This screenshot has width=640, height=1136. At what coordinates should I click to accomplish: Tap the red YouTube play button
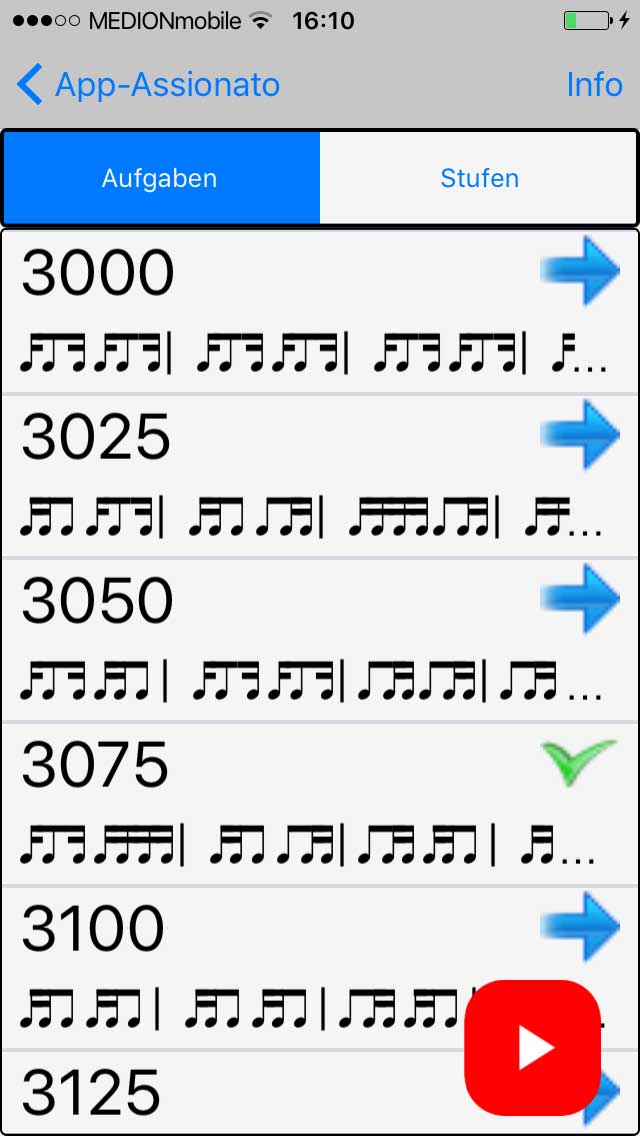coord(533,1048)
